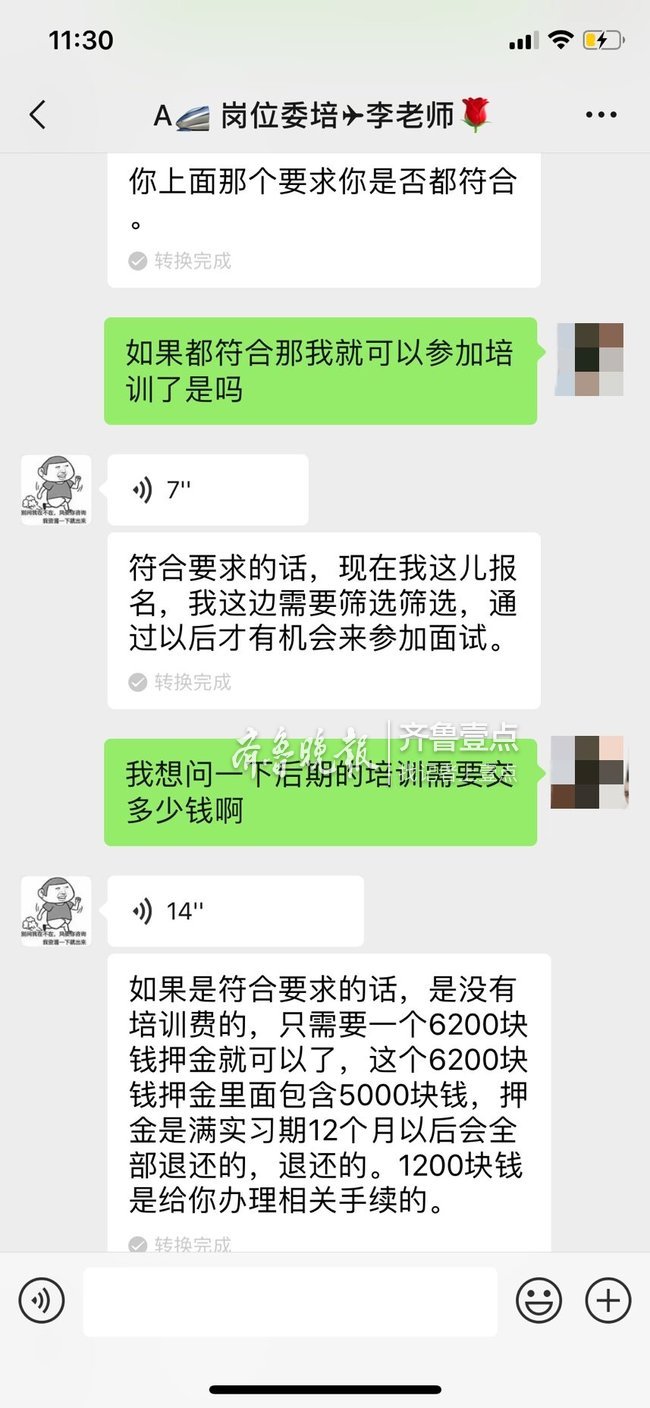Open the emoji picker

coord(538,1301)
